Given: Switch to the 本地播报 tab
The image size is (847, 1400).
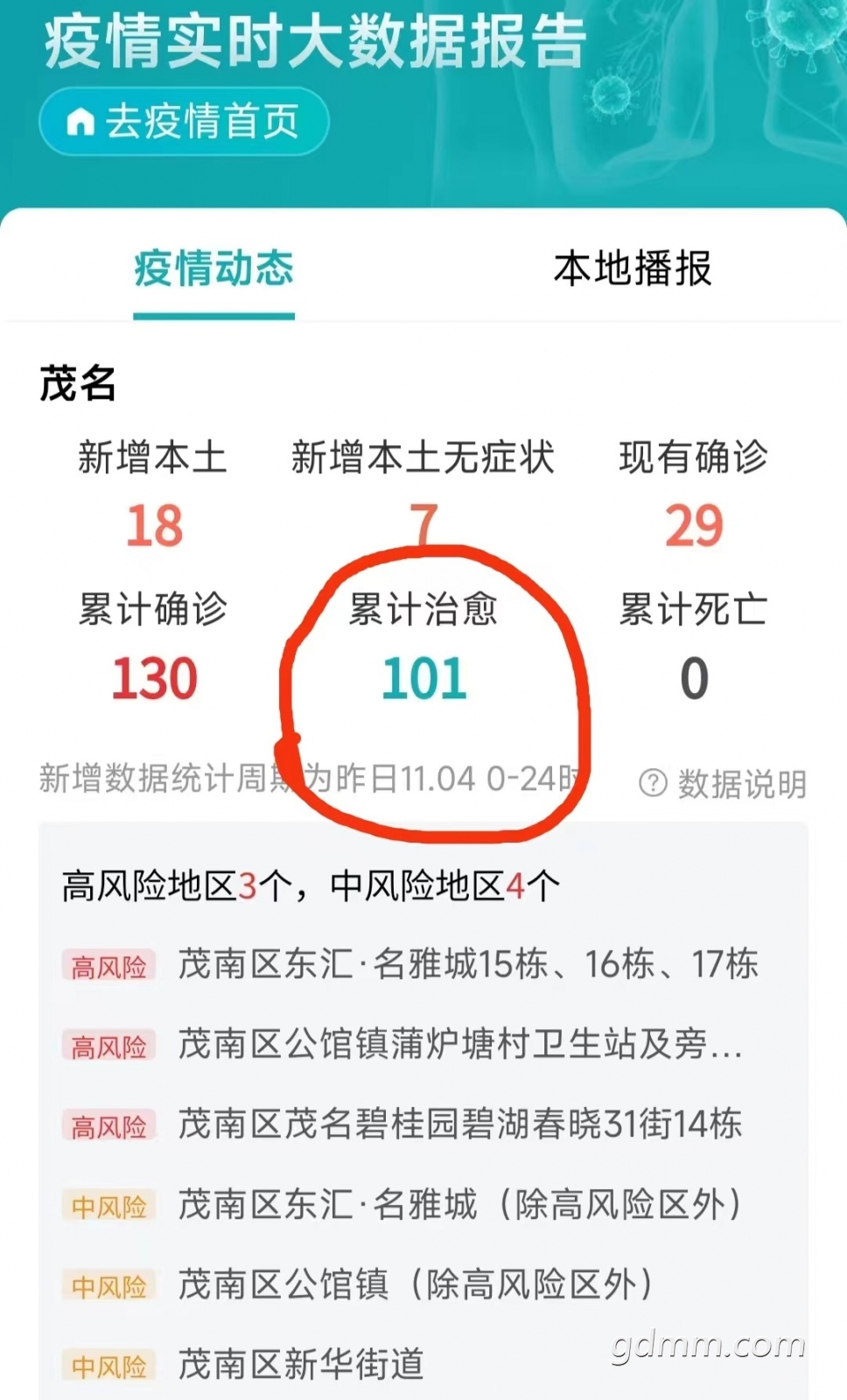Looking at the screenshot, I should tap(633, 269).
